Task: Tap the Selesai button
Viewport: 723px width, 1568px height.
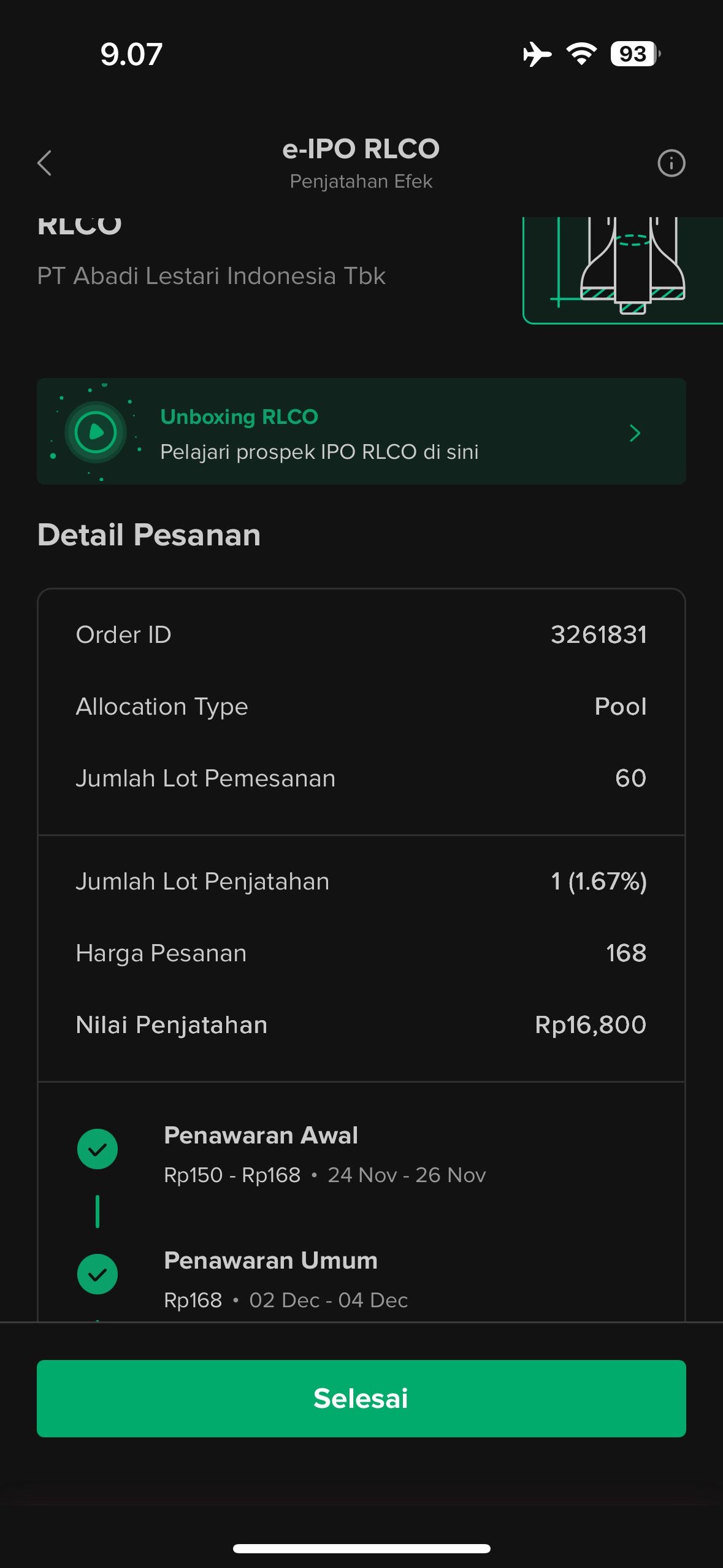Action: (361, 1398)
